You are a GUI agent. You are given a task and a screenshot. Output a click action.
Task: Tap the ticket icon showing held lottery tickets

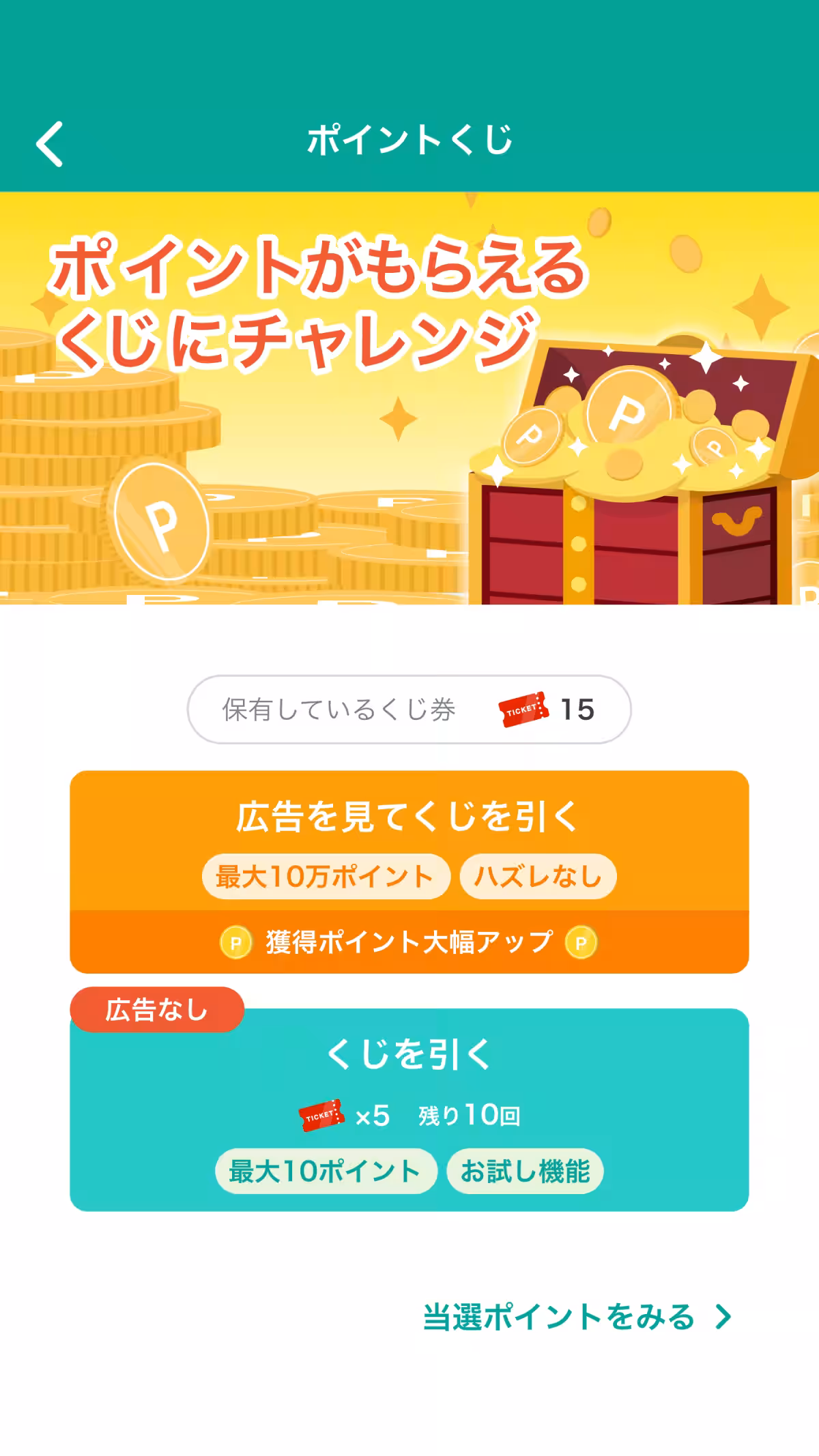coord(522,710)
